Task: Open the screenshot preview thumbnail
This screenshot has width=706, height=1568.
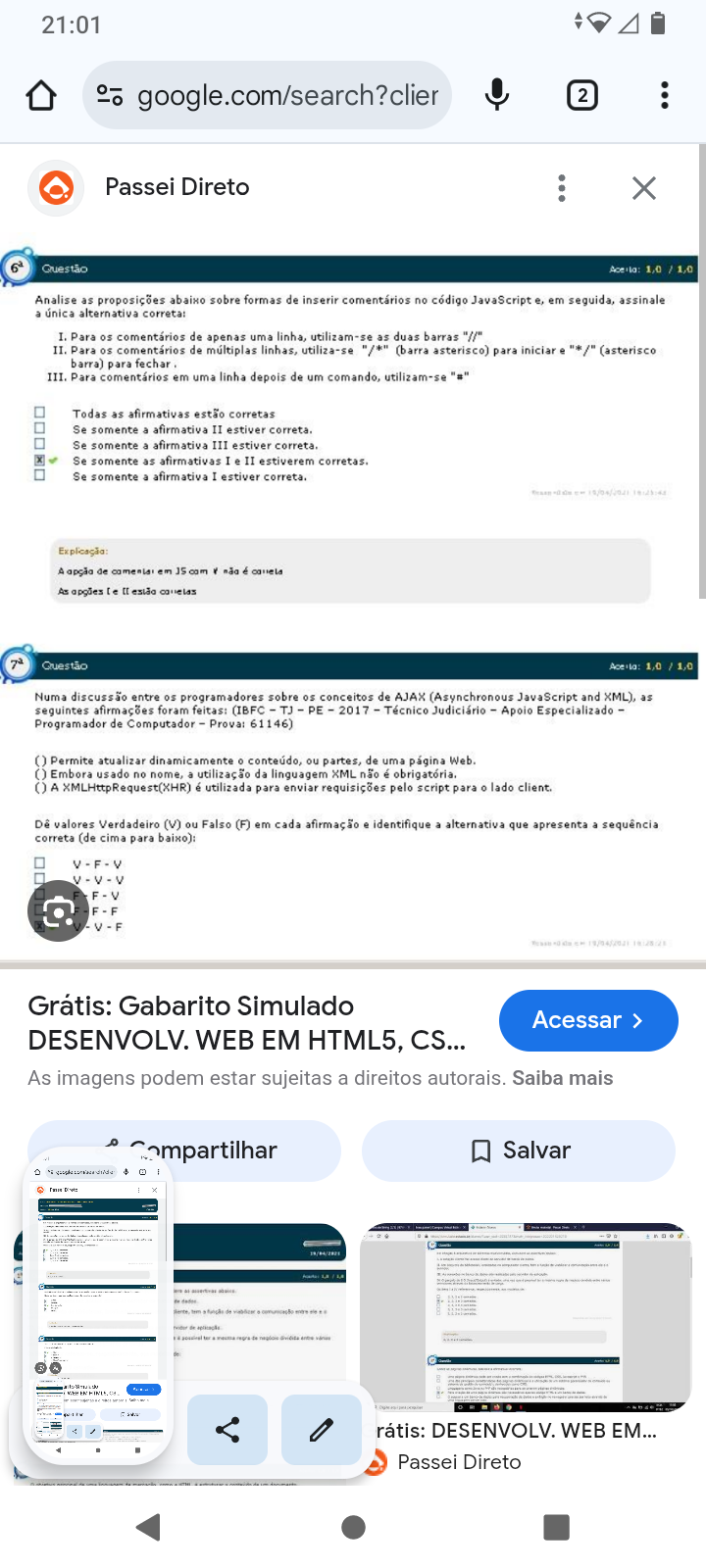Action: point(97,1303)
